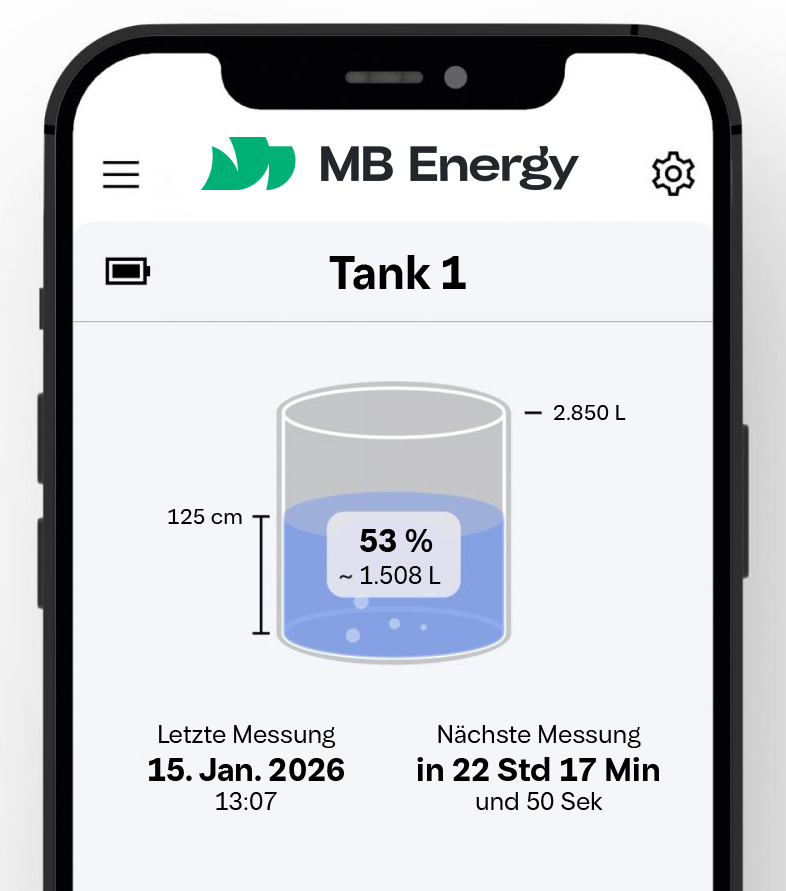
Task: Open the hamburger navigation menu
Action: pos(121,174)
